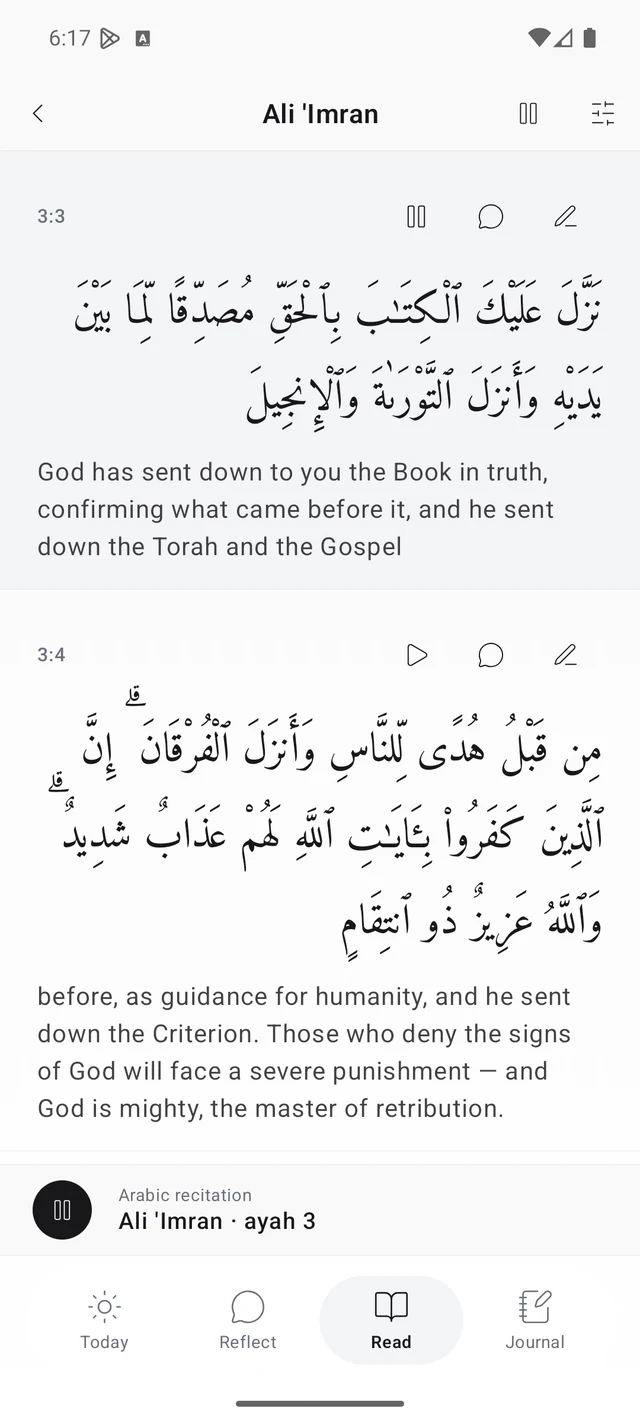Viewport: 640px width, 1422px height.
Task: Write a note on ayah 3:4
Action: pyautogui.click(x=565, y=655)
